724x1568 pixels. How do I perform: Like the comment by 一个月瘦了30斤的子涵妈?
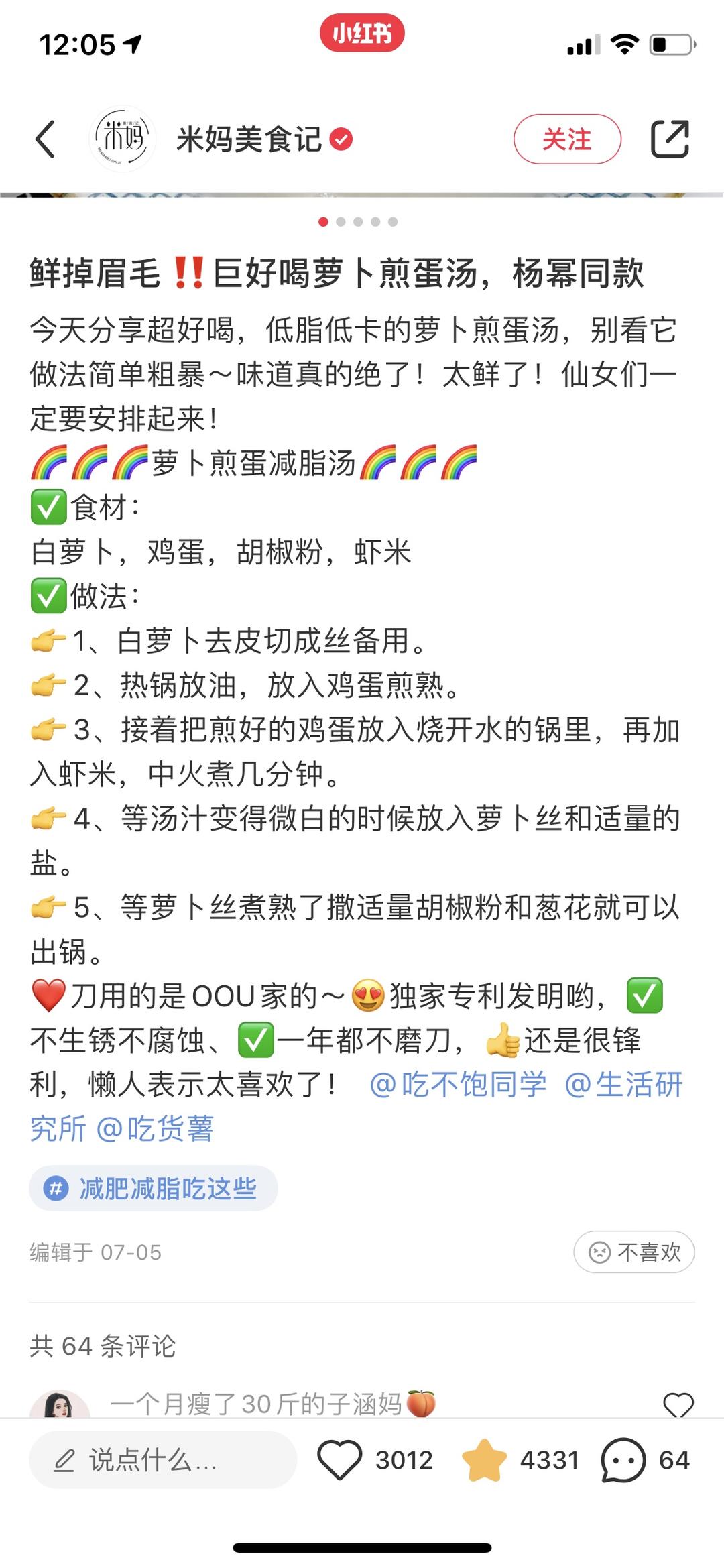(678, 1404)
